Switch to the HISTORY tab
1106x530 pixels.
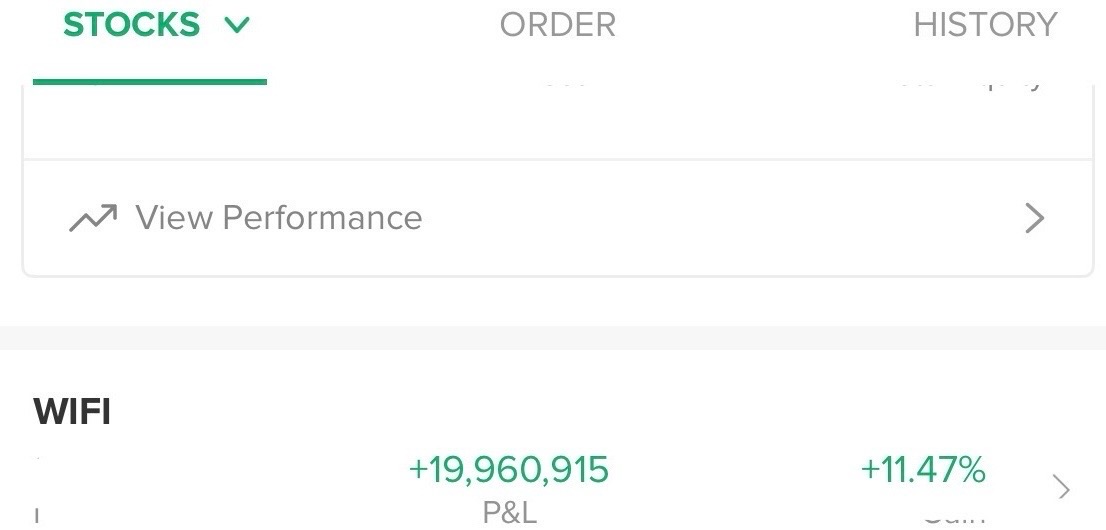pyautogui.click(x=984, y=26)
